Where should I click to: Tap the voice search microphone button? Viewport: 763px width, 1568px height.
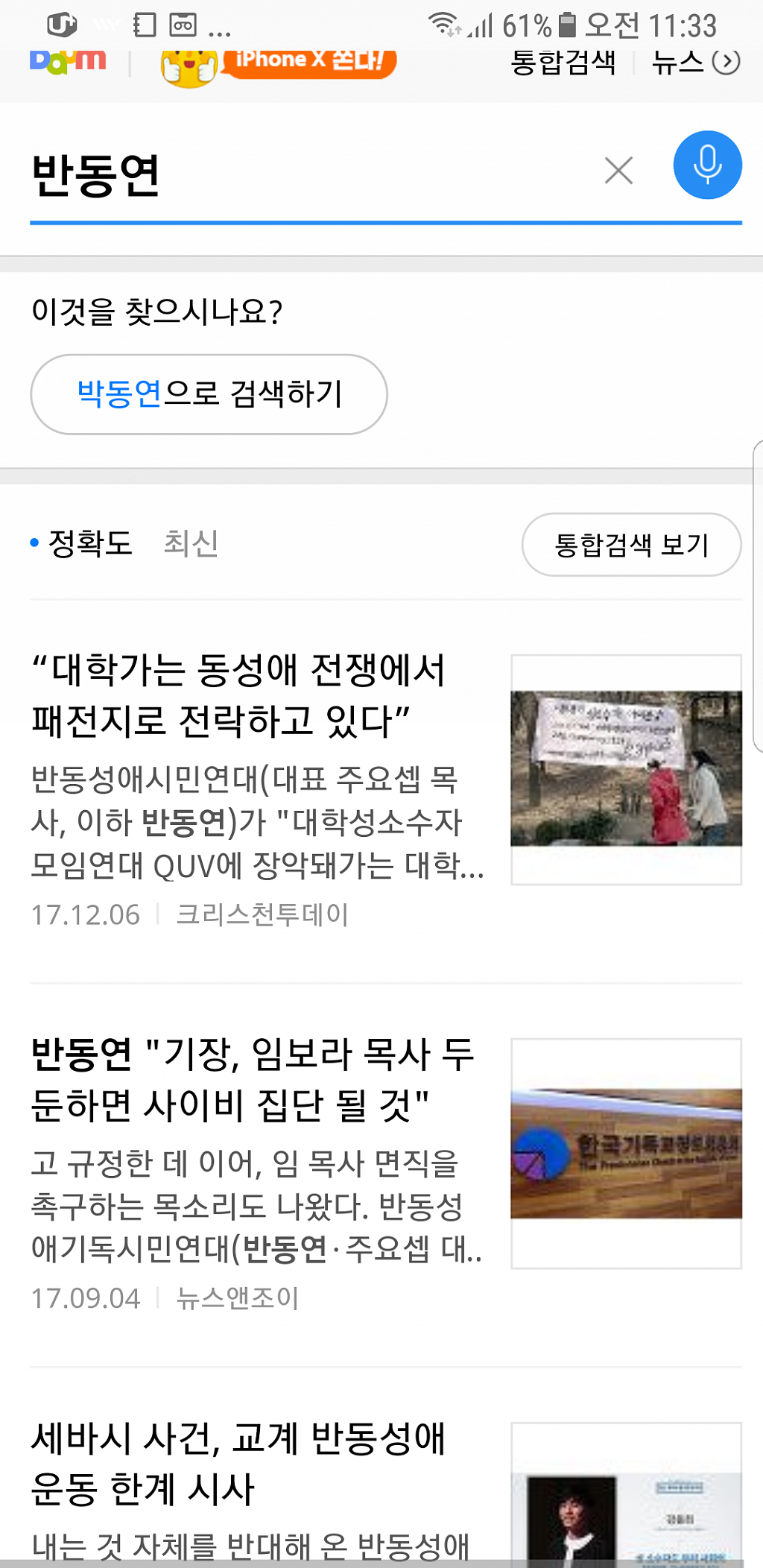706,165
